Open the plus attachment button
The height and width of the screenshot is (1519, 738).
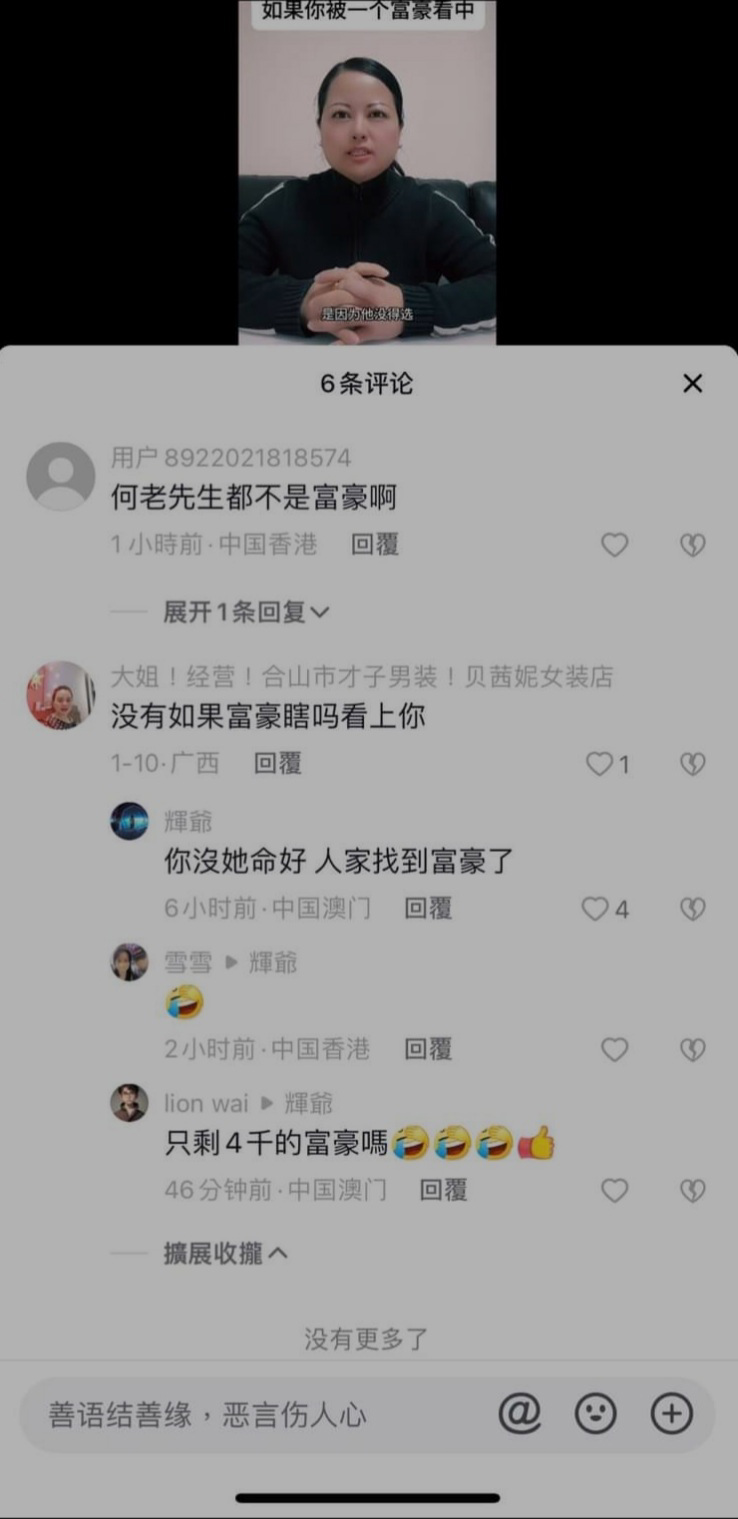pyautogui.click(x=672, y=1414)
